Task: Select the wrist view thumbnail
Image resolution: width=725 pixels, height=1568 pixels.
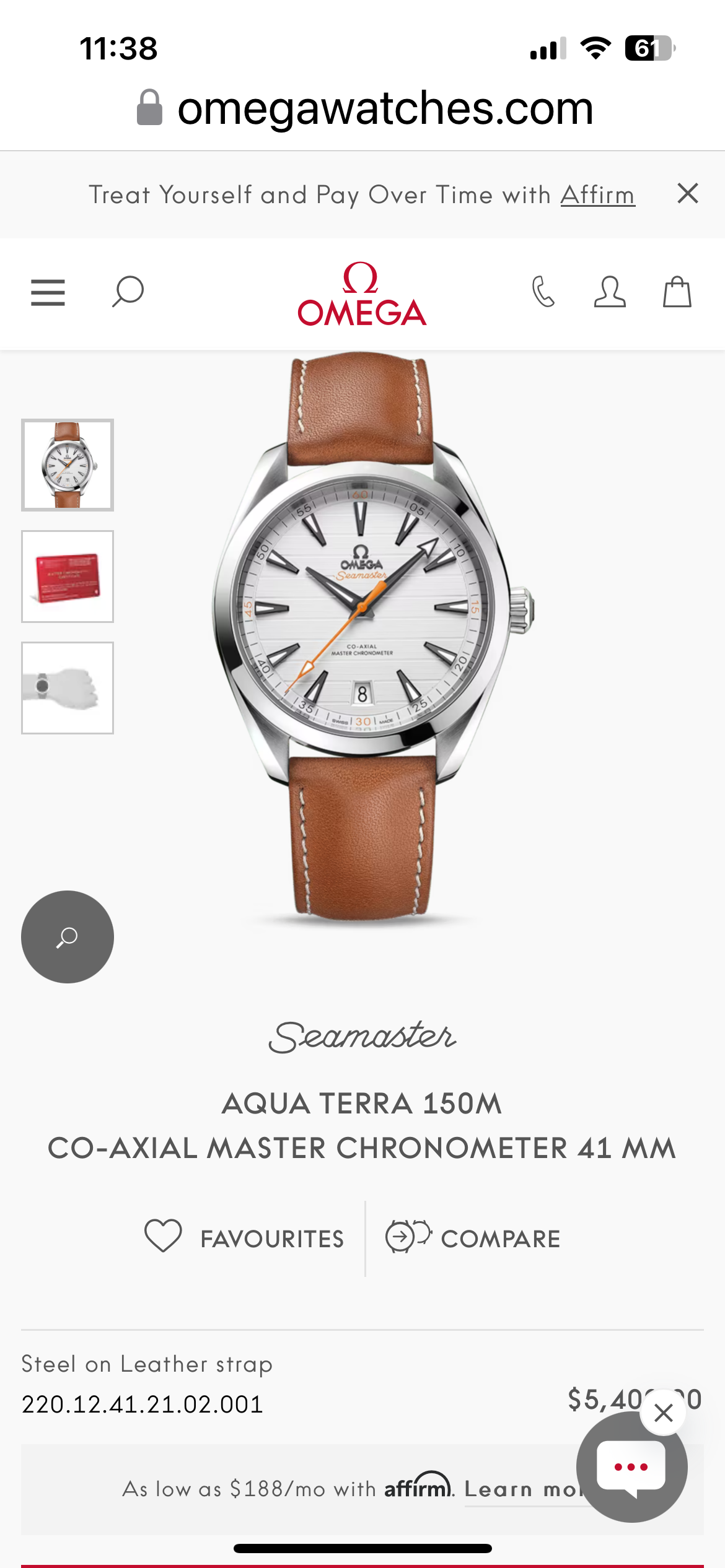Action: 68,688
